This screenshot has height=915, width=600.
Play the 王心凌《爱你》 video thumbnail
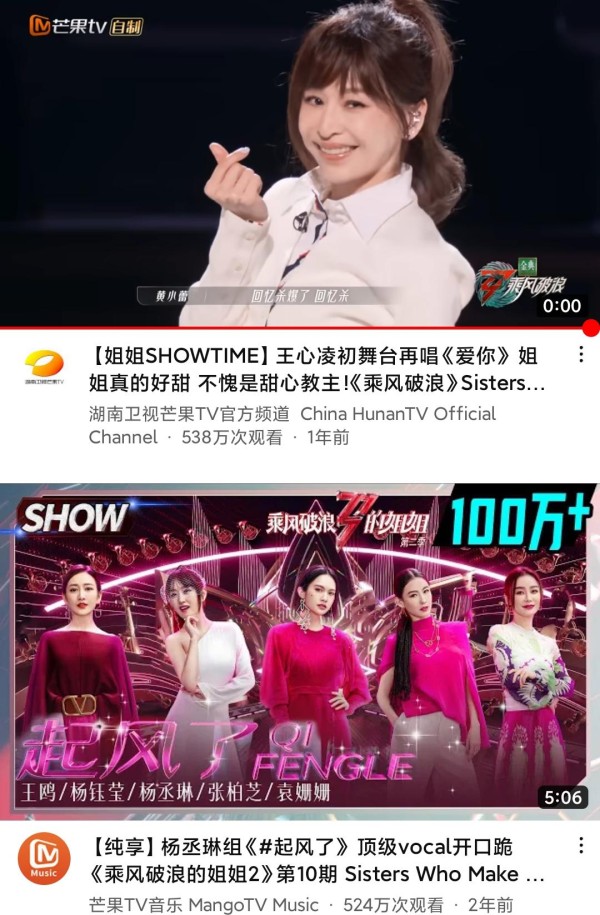(300, 163)
